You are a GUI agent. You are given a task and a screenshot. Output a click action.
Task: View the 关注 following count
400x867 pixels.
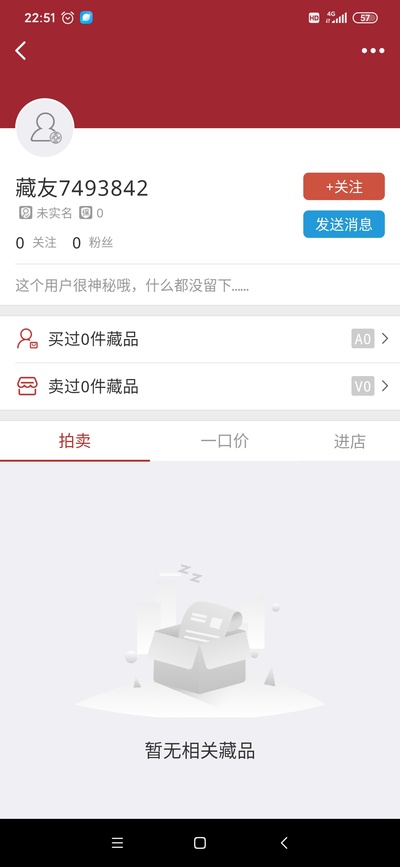click(x=36, y=243)
